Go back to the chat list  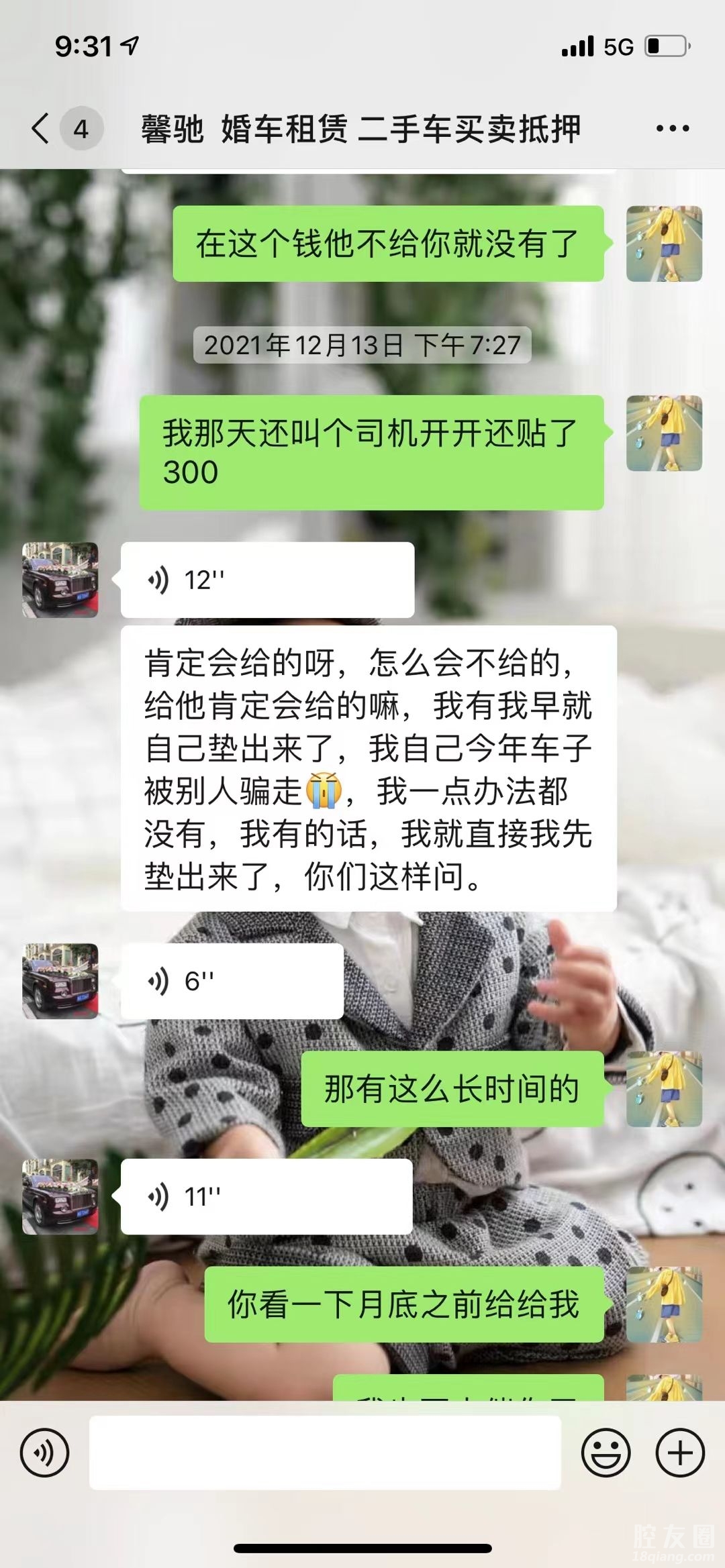click(x=42, y=128)
